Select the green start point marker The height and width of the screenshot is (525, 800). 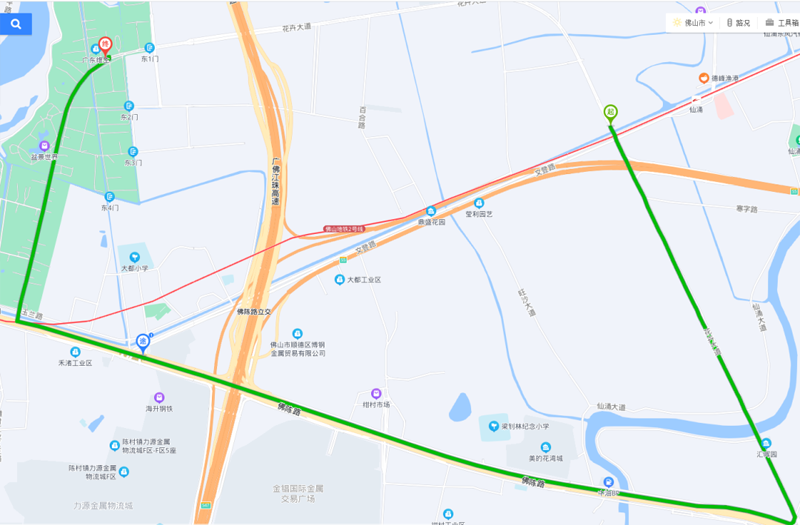[x=609, y=113]
